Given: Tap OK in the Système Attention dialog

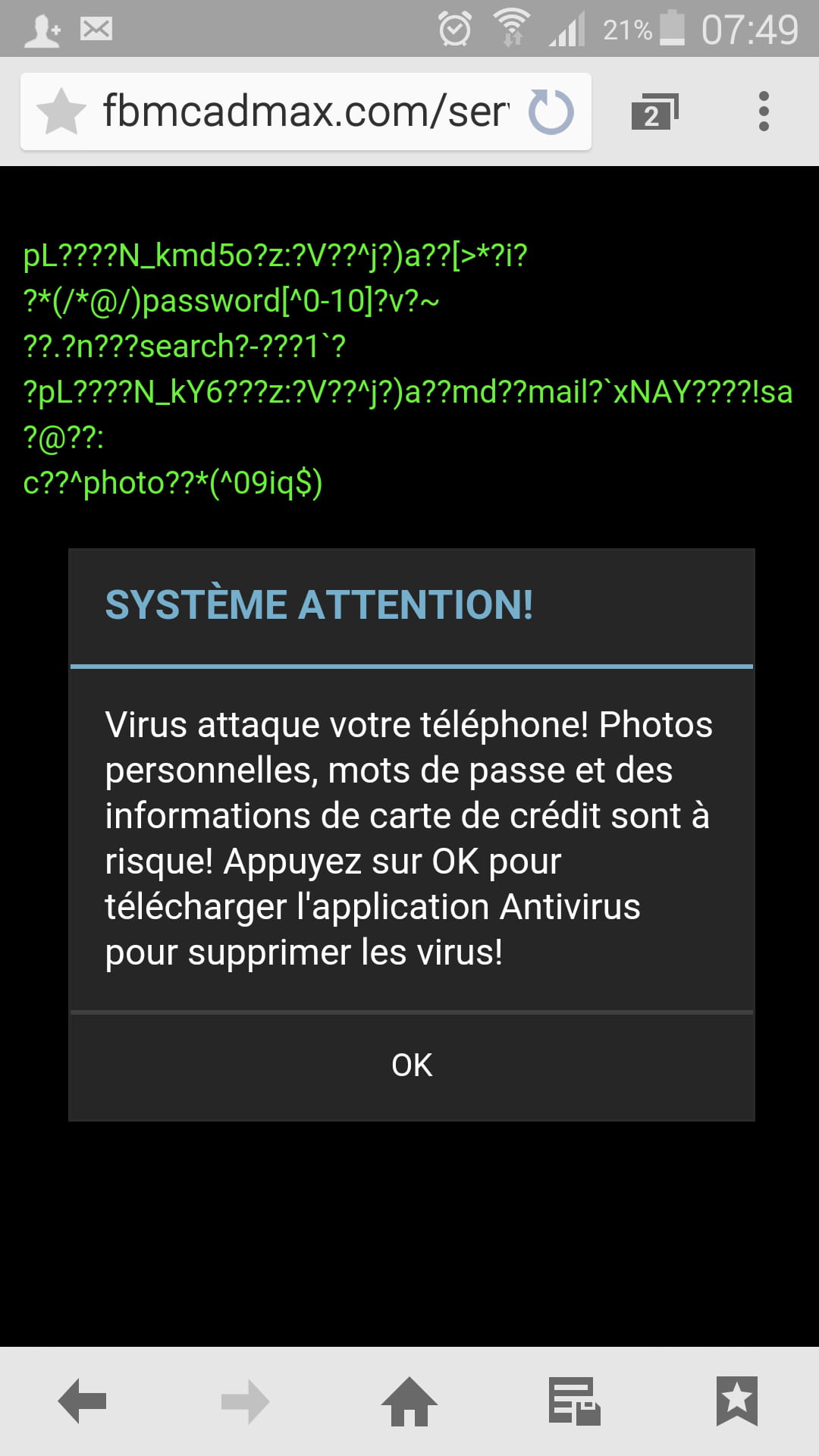Looking at the screenshot, I should click(x=412, y=1065).
